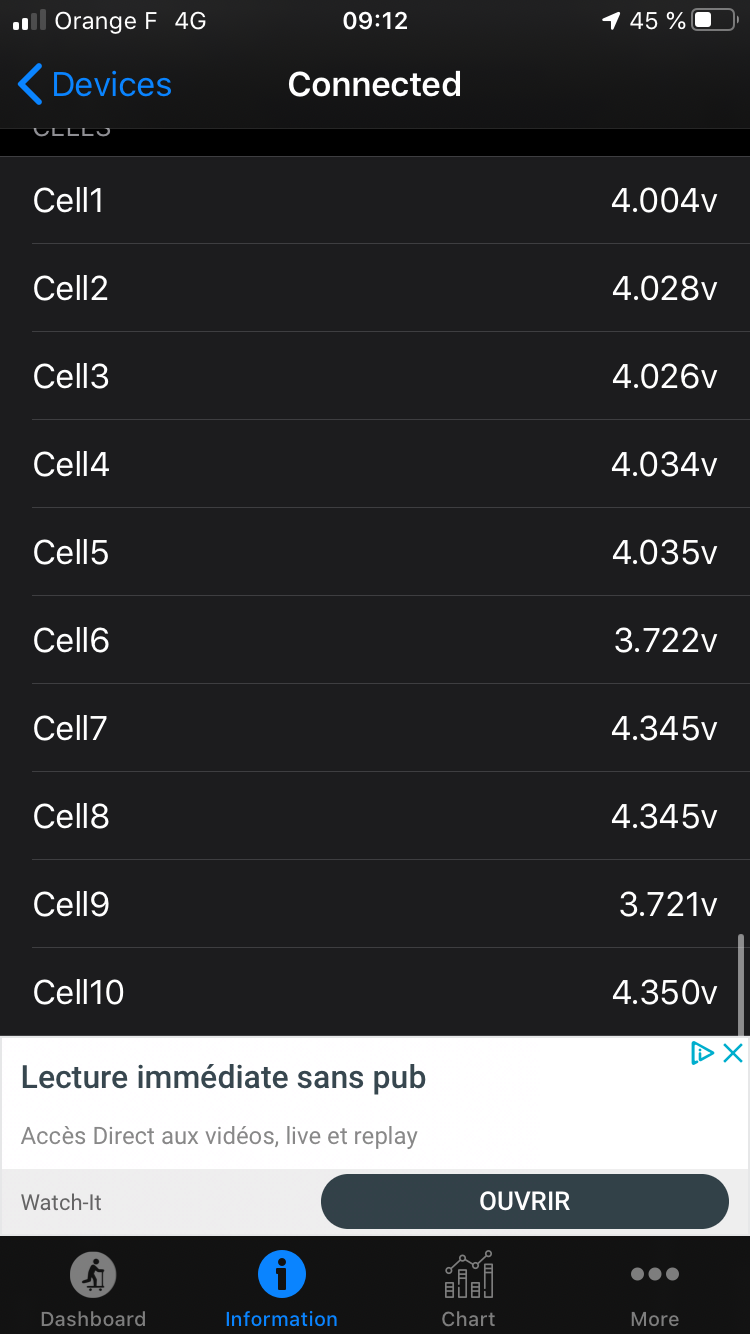This screenshot has height=1334, width=750.
Task: Go back to Devices
Action: point(95,85)
